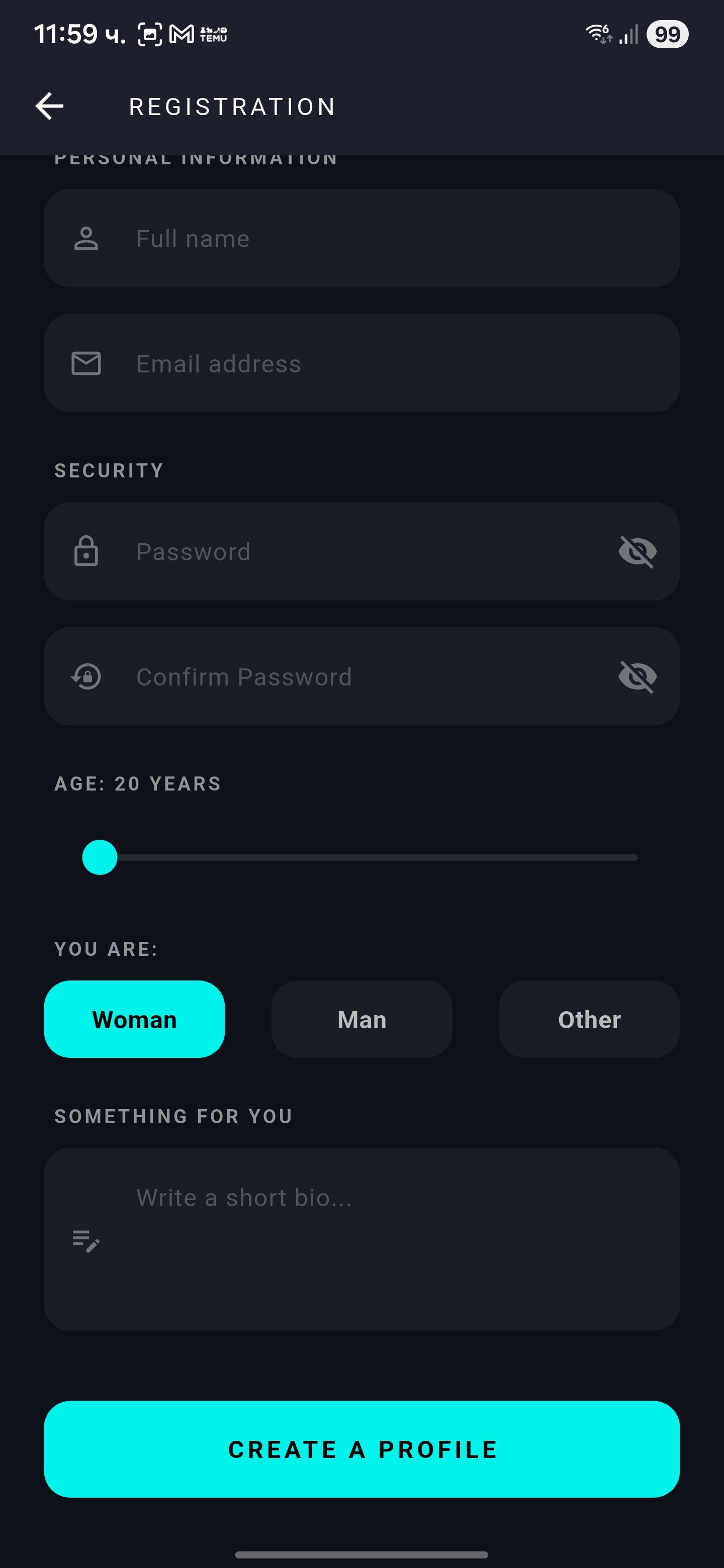Choose the Man option
The image size is (724, 1568).
[x=361, y=1019]
